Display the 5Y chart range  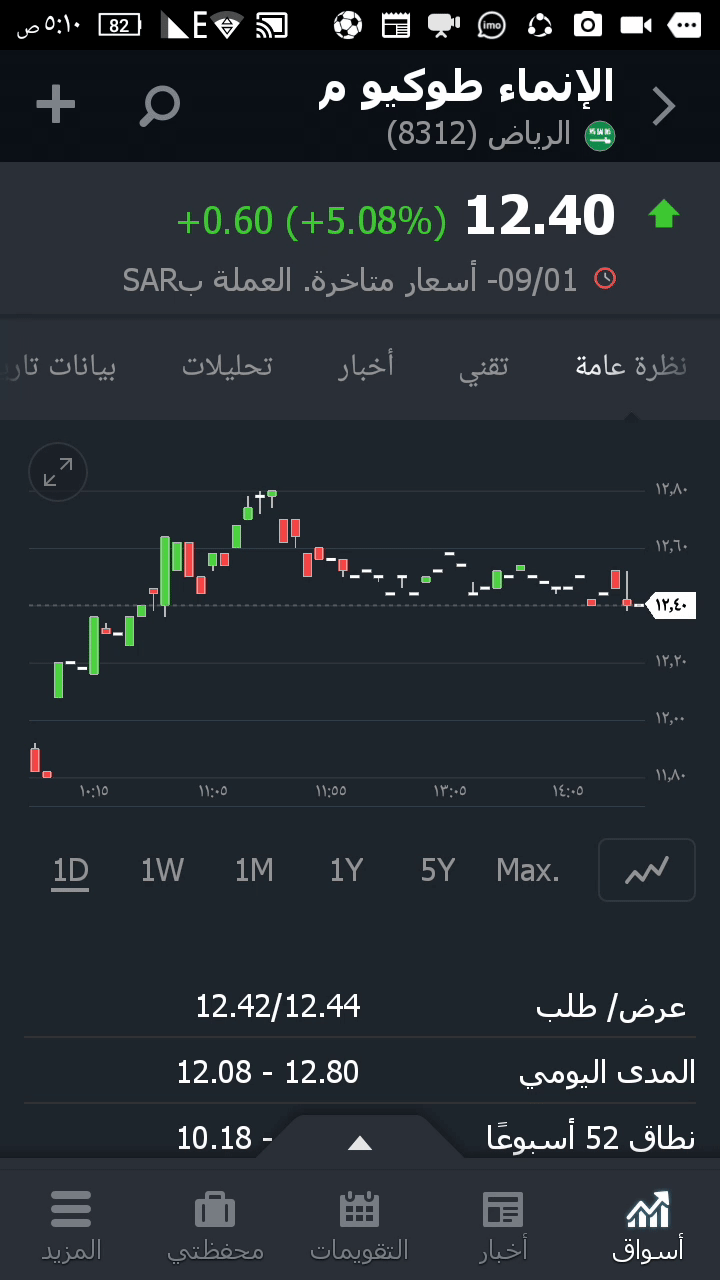pyautogui.click(x=438, y=871)
